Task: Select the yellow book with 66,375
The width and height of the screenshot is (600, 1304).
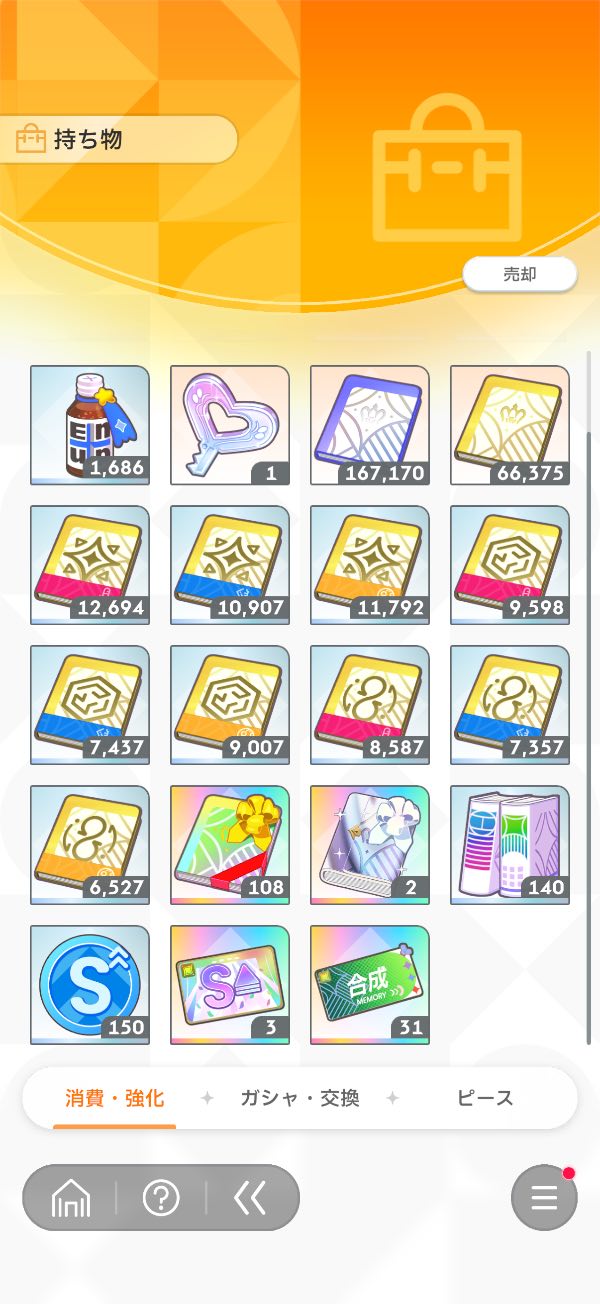Action: [510, 425]
